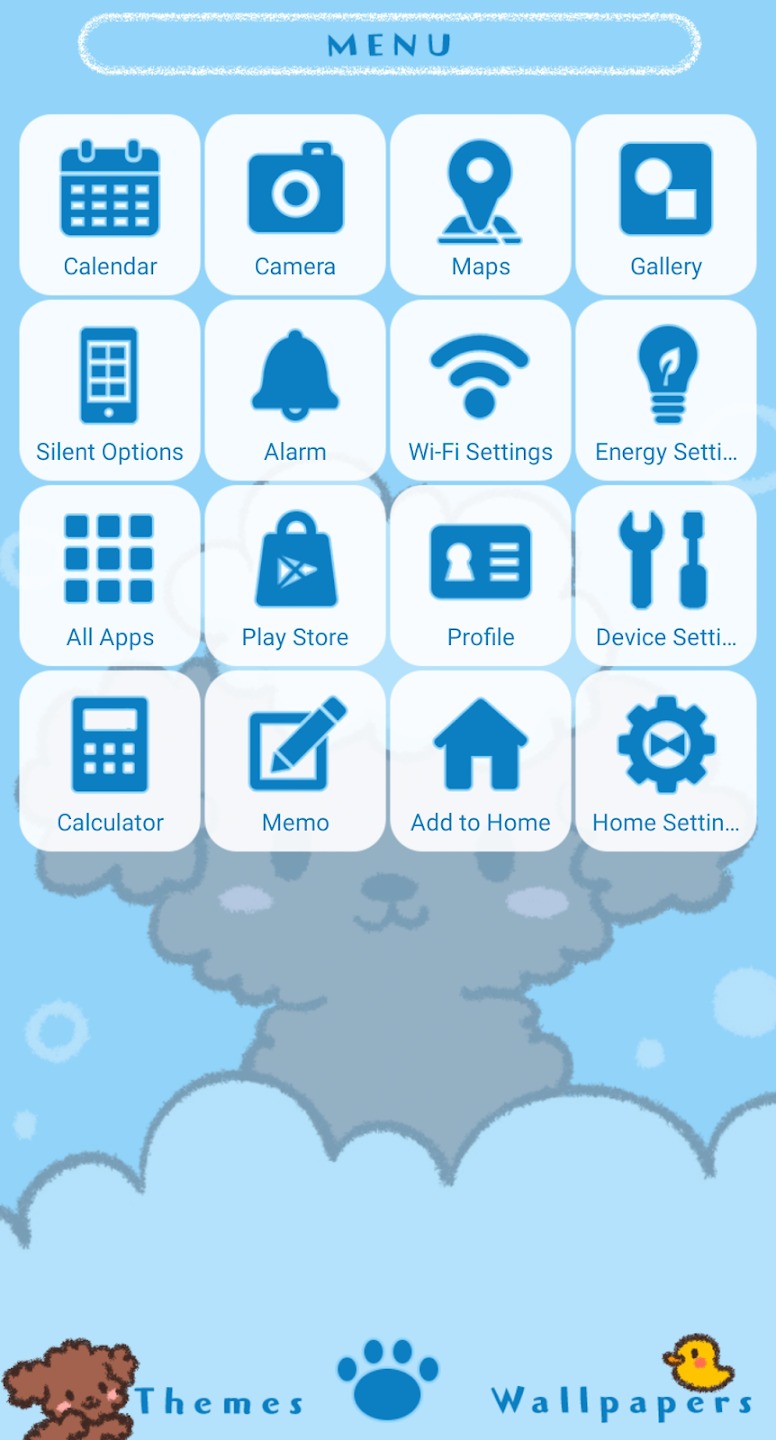Screen dimensions: 776x1440
Task: Select Add to Home
Action: tap(481, 761)
